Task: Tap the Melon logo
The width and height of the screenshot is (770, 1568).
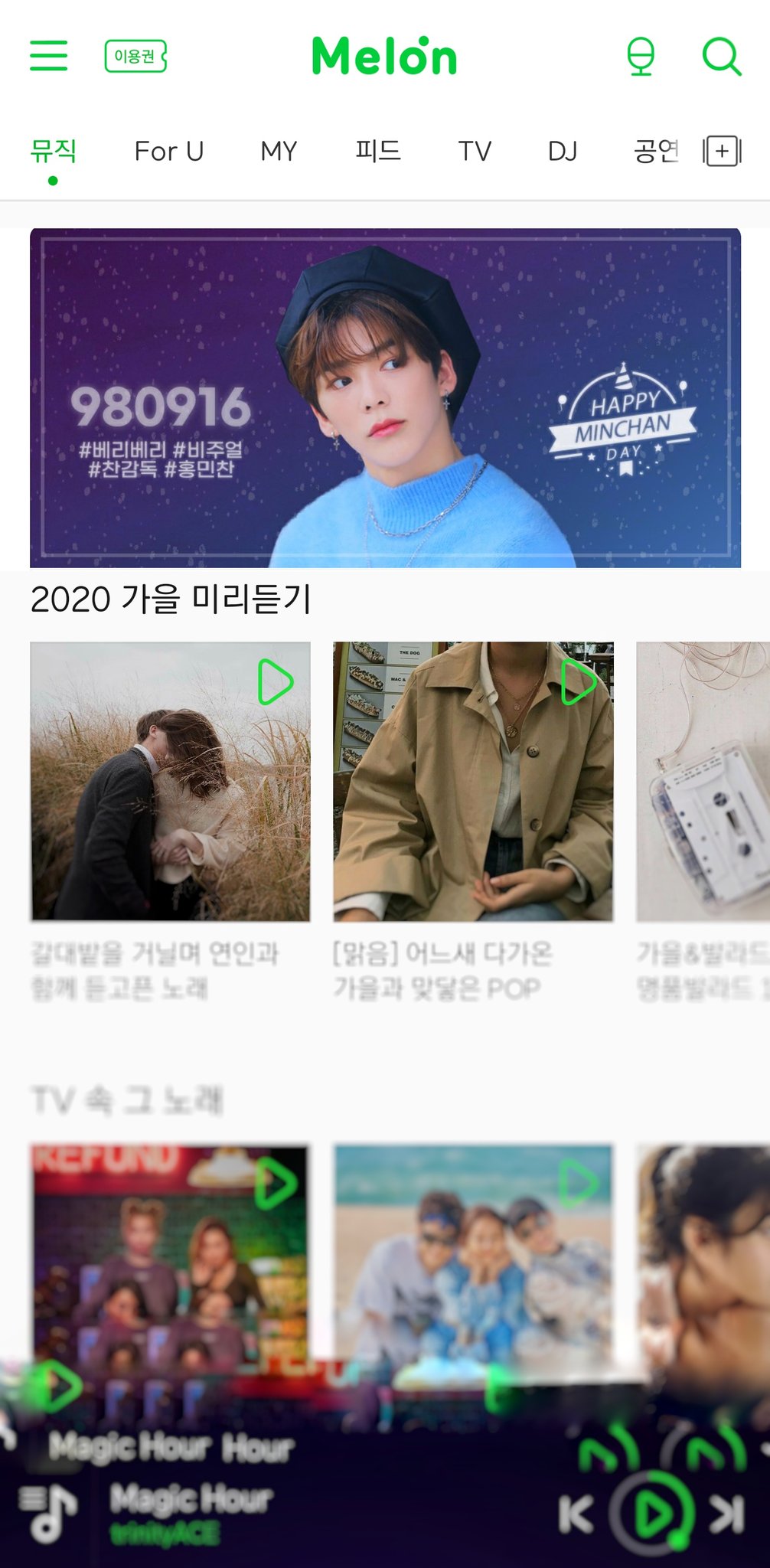Action: pos(384,56)
